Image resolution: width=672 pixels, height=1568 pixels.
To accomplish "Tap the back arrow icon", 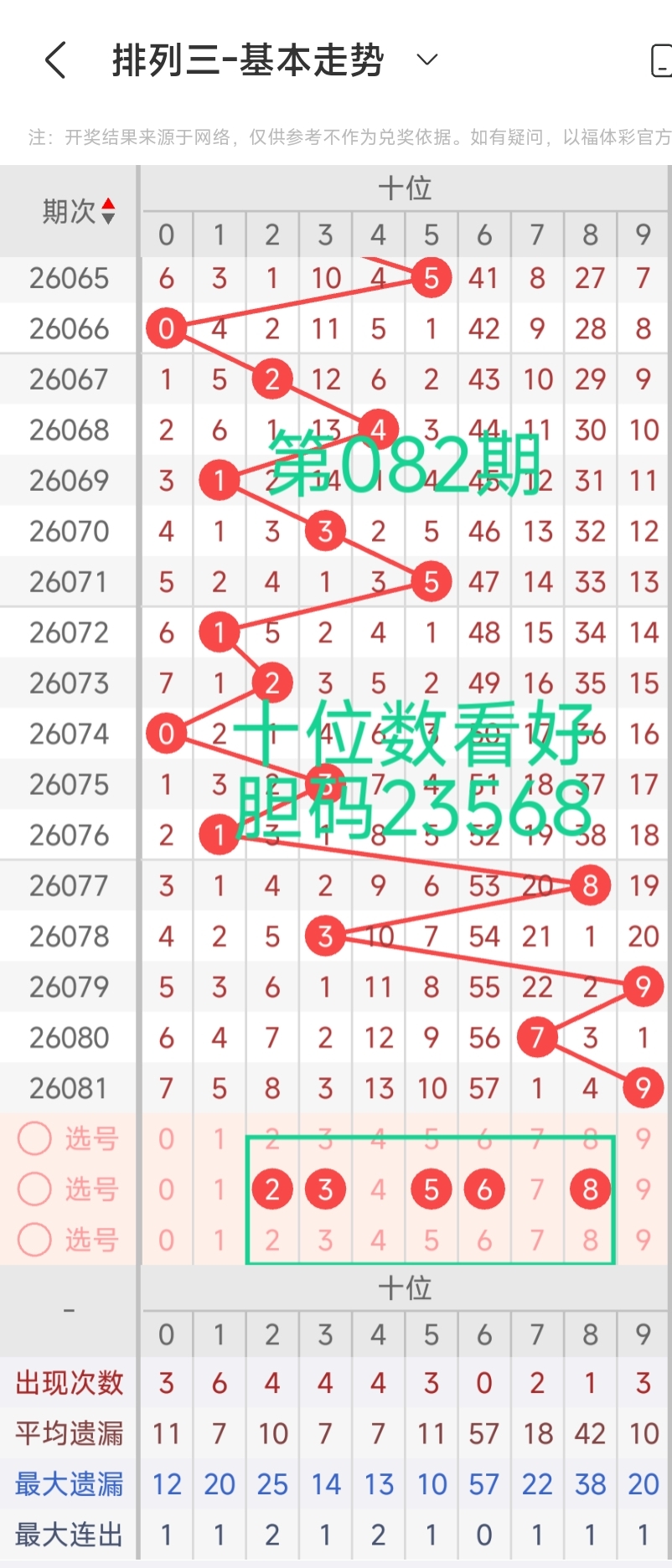I will tap(55, 60).
